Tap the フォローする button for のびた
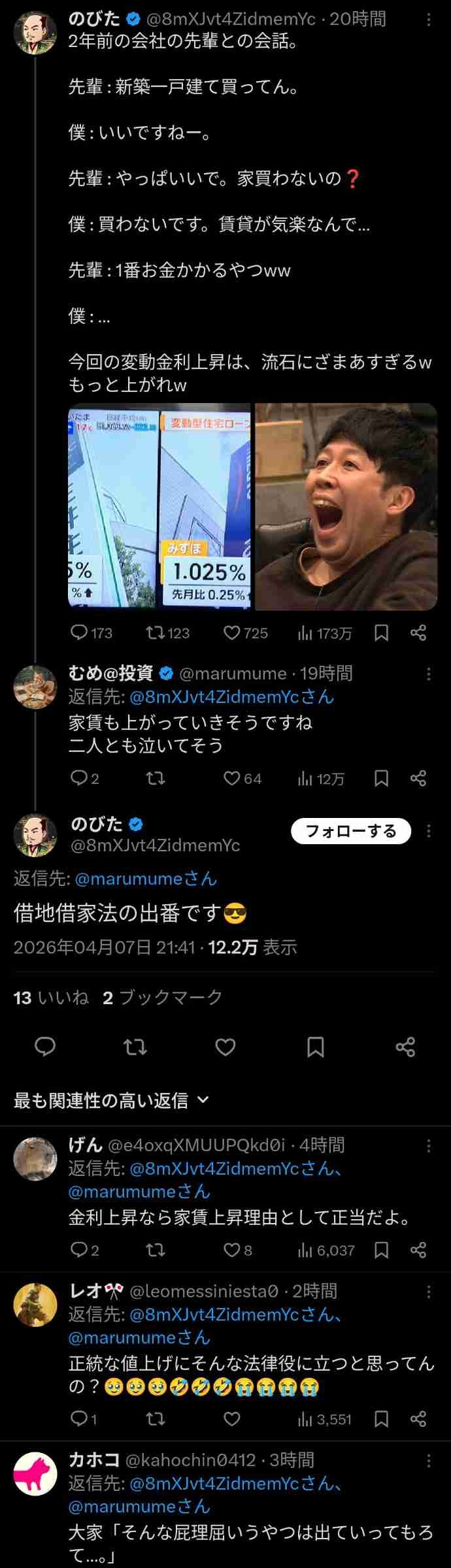Screen dimensions: 451x1568 click(x=350, y=830)
